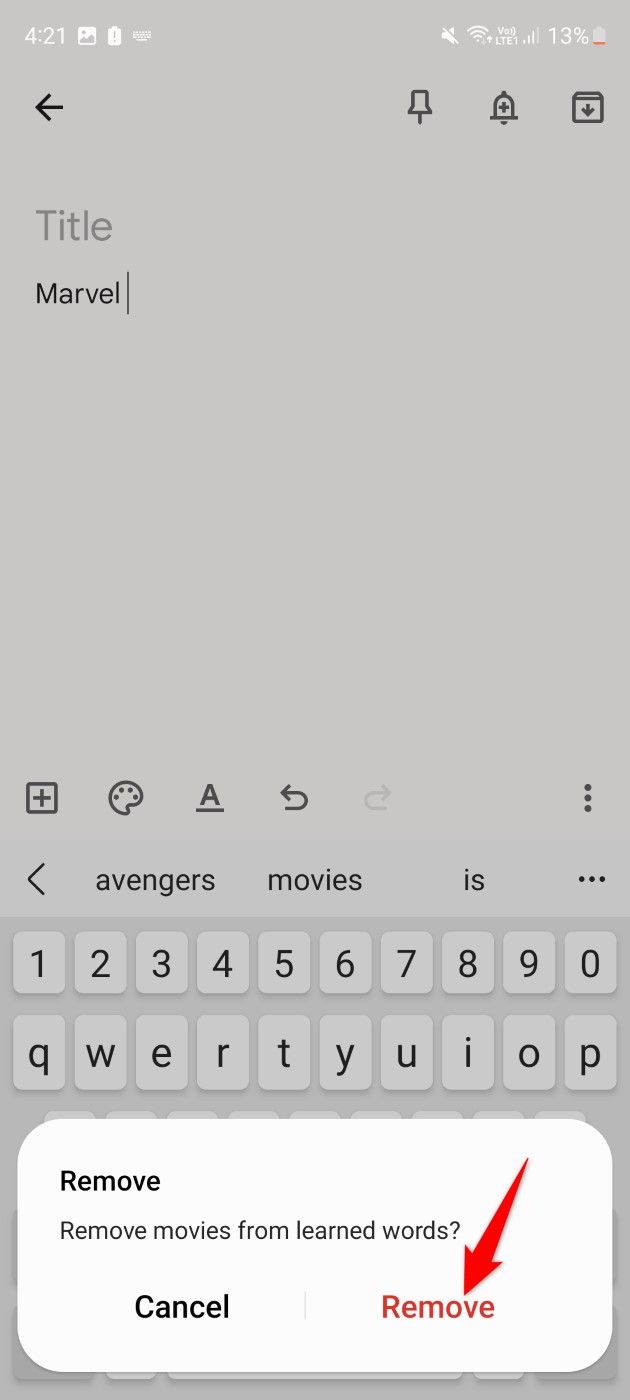
Task: Choose the "avengers" keyboard suggestion
Action: 155,880
